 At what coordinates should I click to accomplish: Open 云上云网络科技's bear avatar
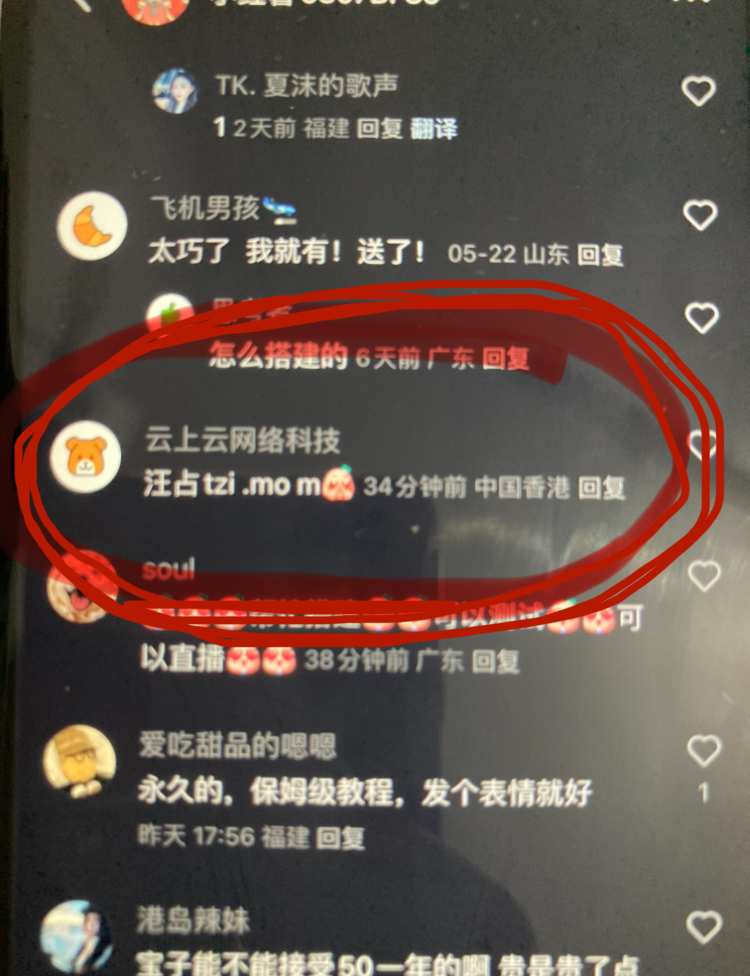[86, 456]
